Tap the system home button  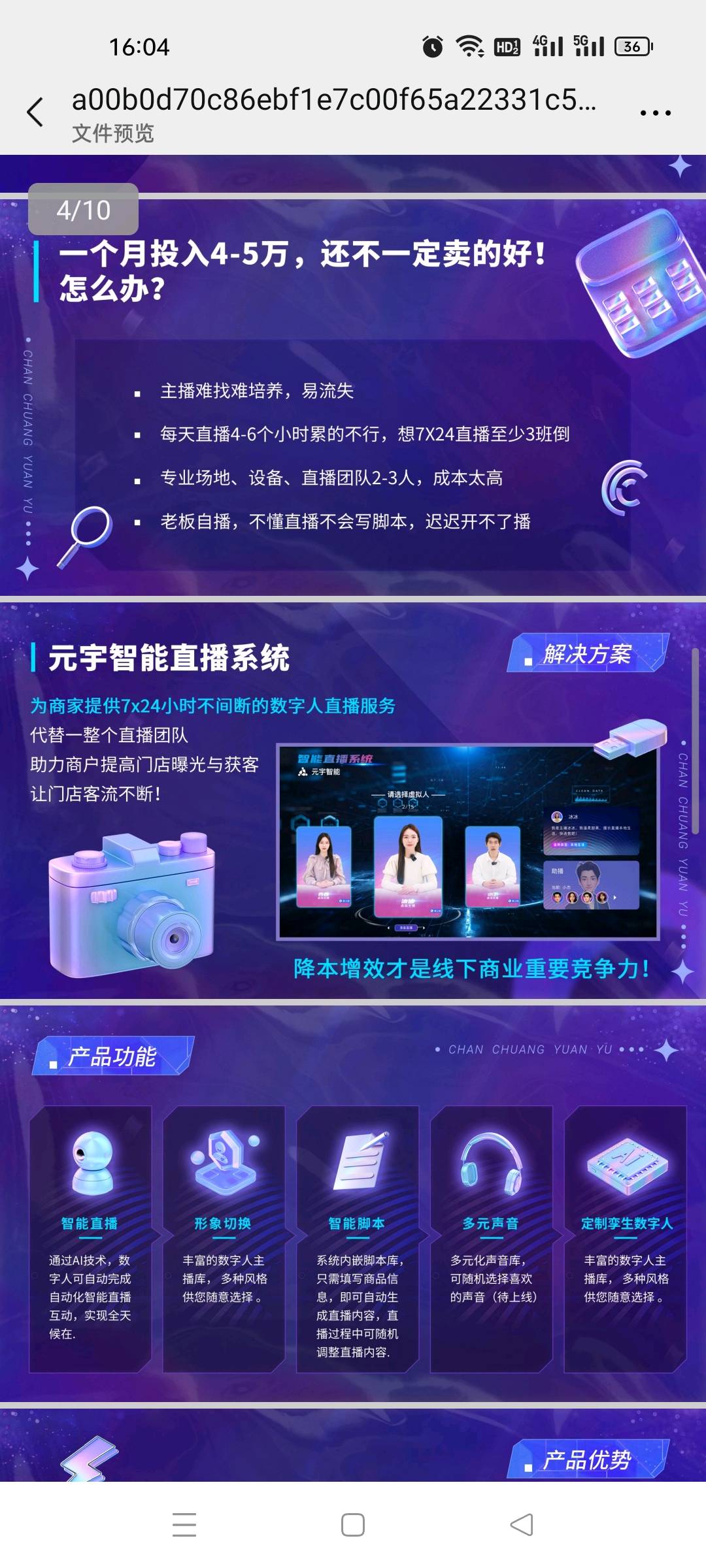(x=353, y=1525)
